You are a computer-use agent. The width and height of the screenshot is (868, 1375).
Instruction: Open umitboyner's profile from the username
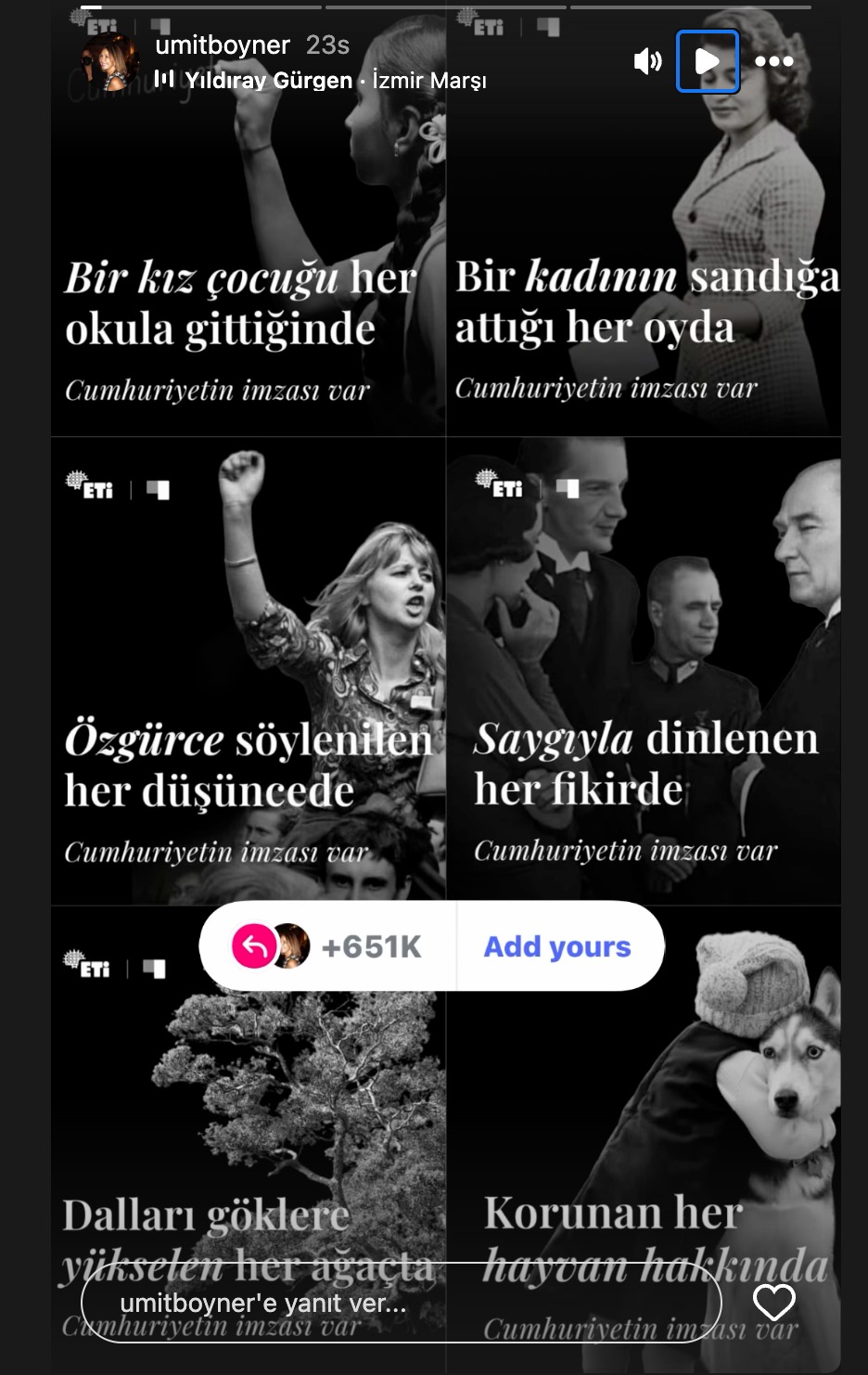[223, 45]
